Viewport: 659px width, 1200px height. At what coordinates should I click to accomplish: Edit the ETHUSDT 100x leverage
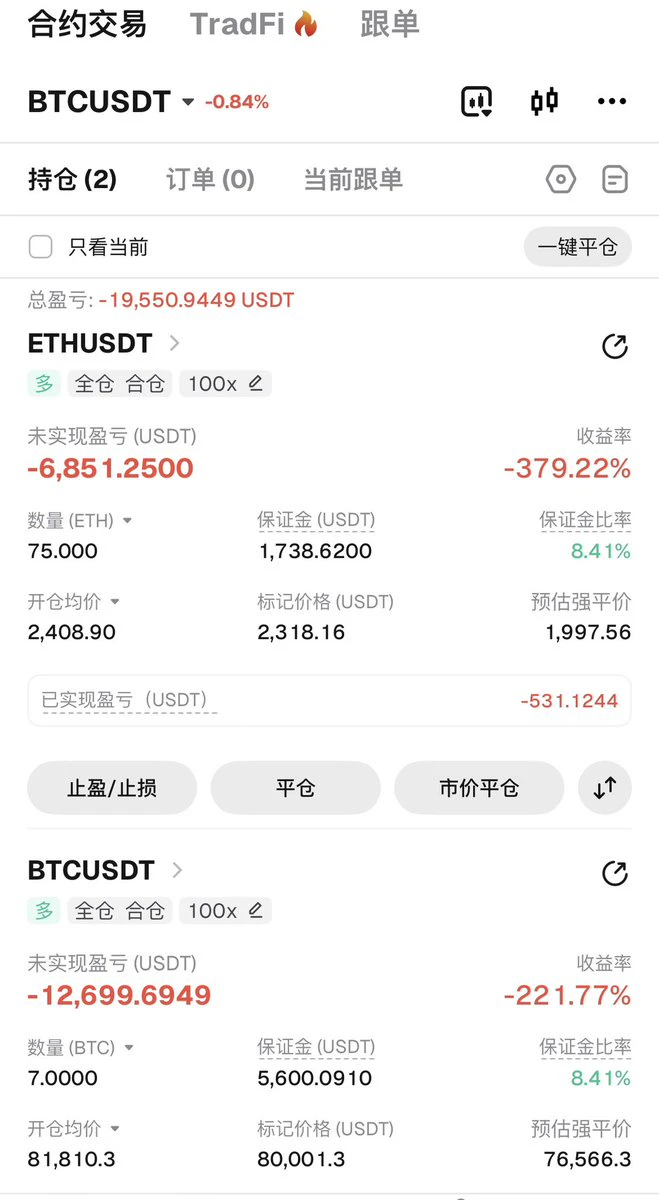225,383
